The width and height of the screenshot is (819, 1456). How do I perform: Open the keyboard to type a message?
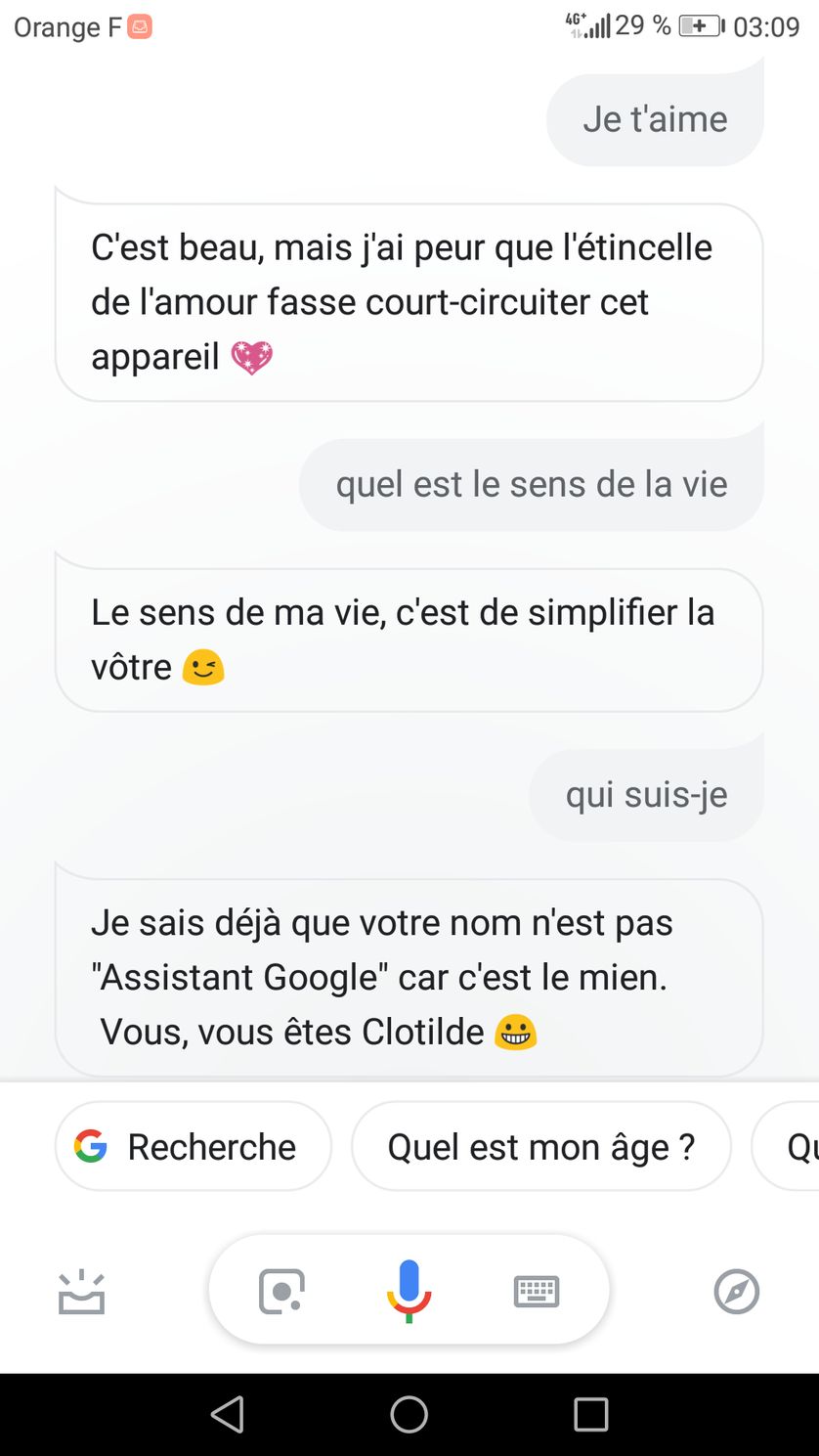click(537, 1292)
